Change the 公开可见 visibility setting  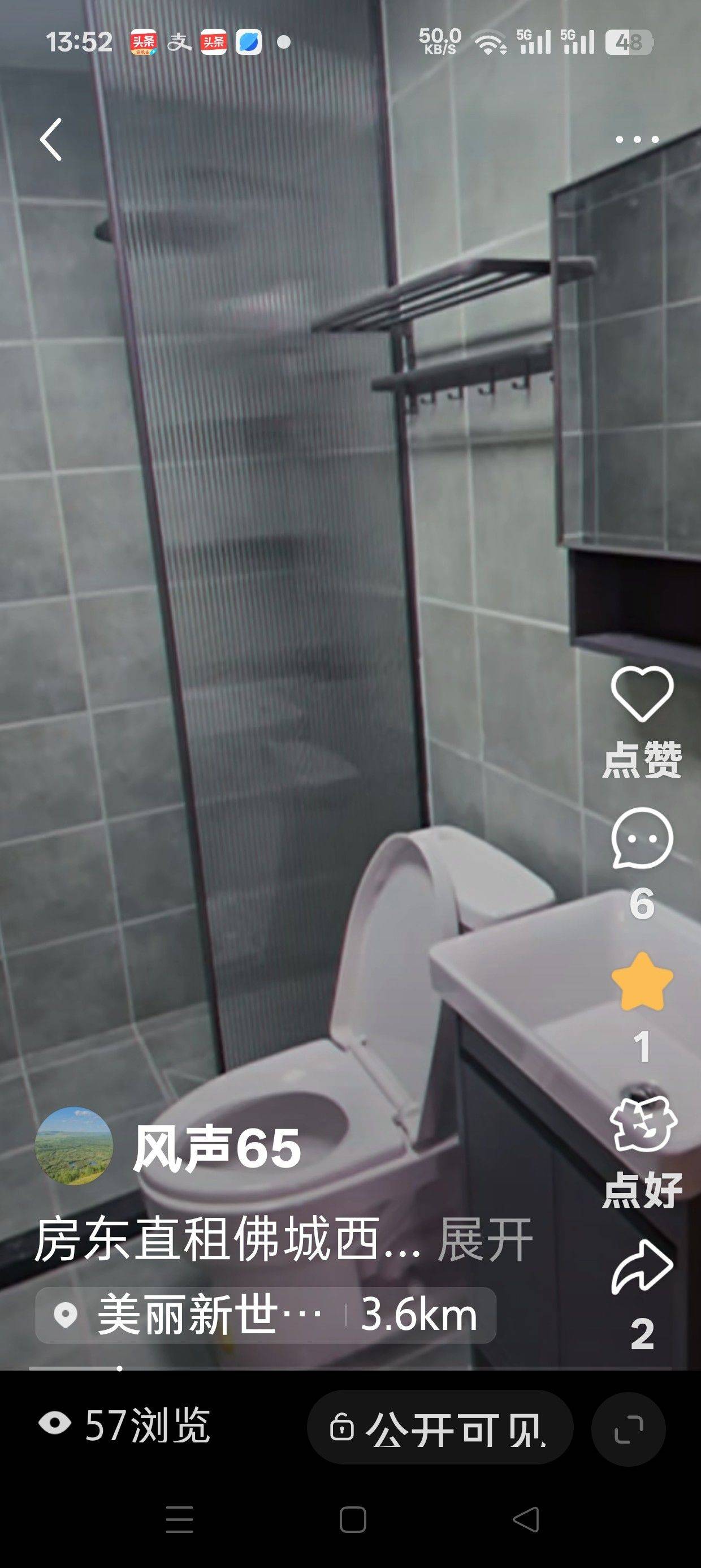(x=439, y=1427)
